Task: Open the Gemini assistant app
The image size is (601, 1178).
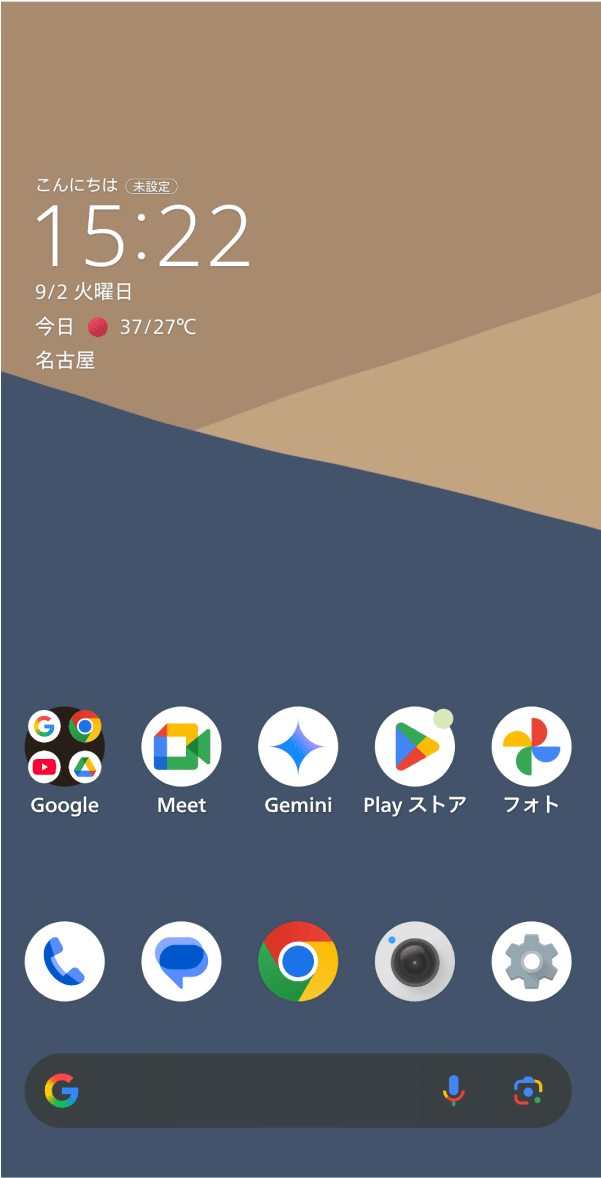Action: [298, 747]
